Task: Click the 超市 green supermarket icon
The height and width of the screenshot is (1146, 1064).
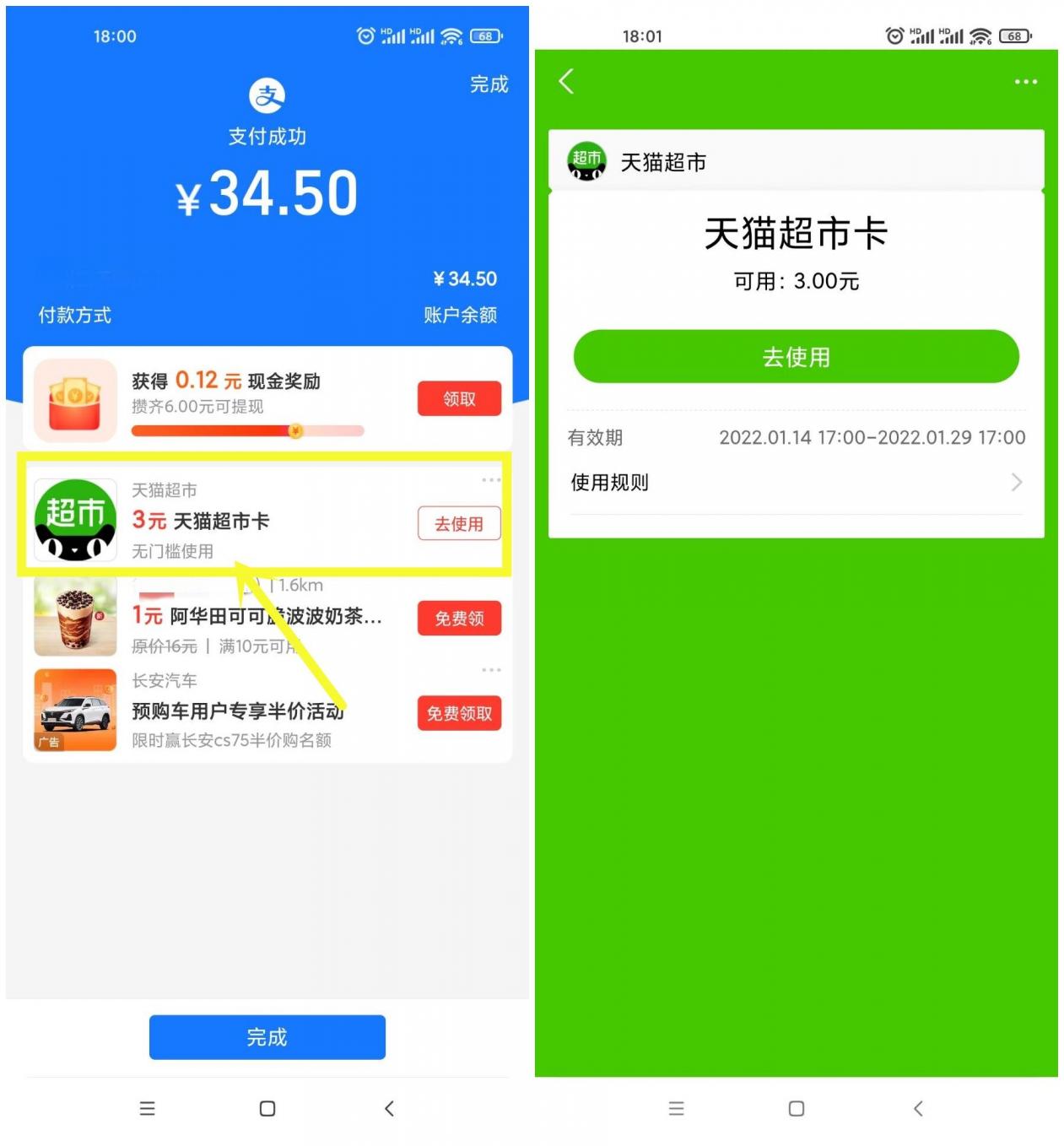Action: pos(75,520)
